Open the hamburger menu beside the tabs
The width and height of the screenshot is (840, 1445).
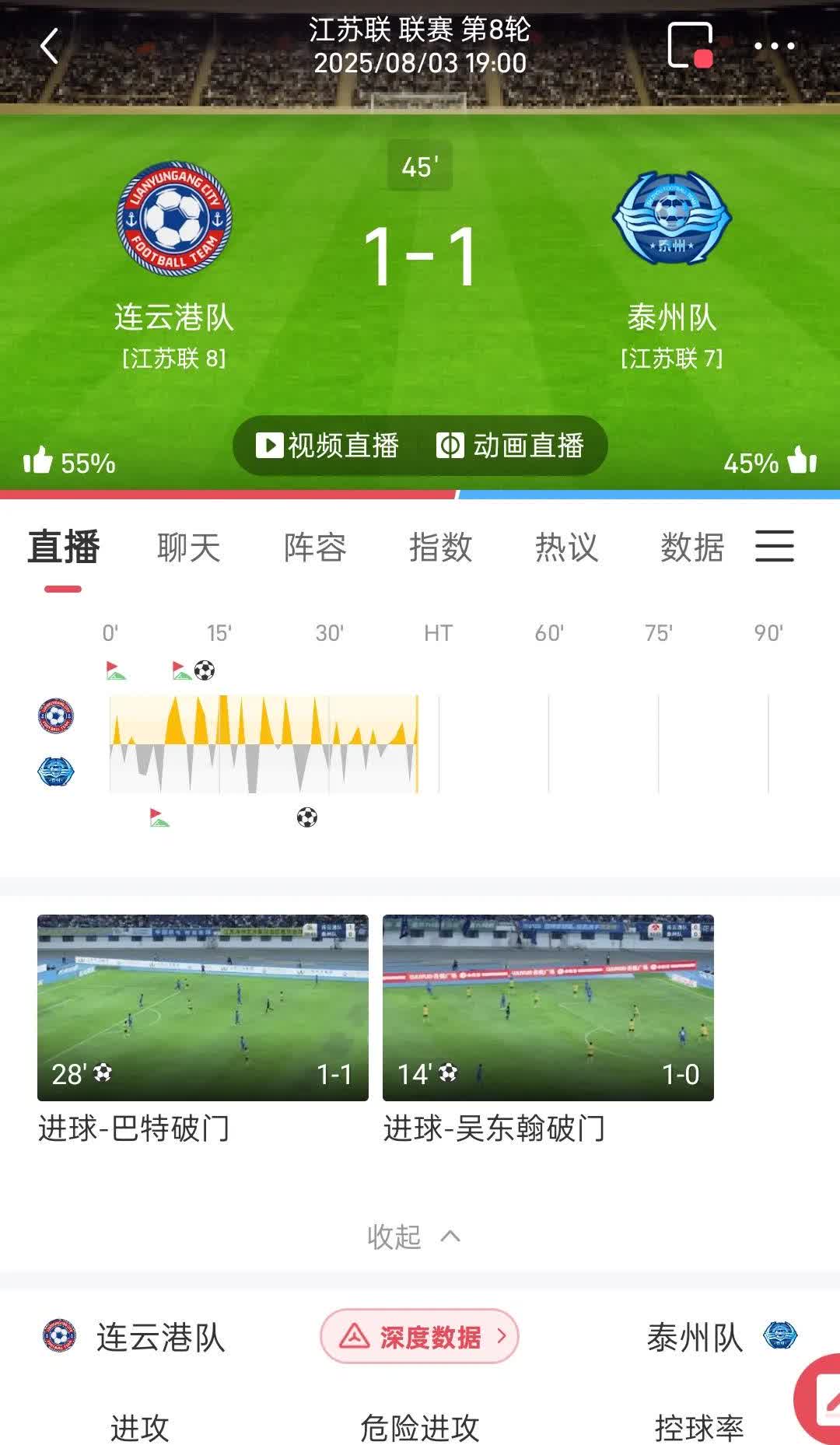point(775,546)
